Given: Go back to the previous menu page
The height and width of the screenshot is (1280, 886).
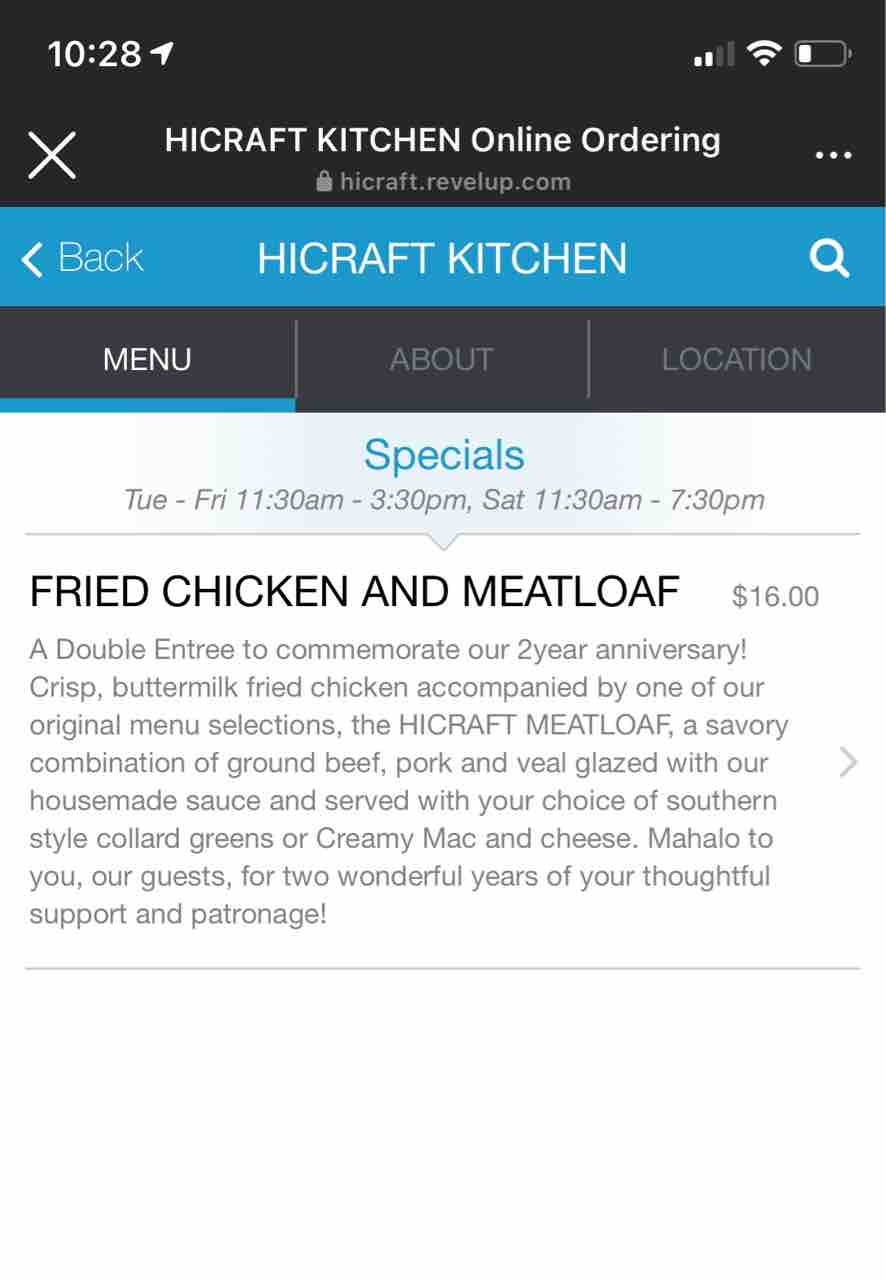Looking at the screenshot, I should 82,259.
